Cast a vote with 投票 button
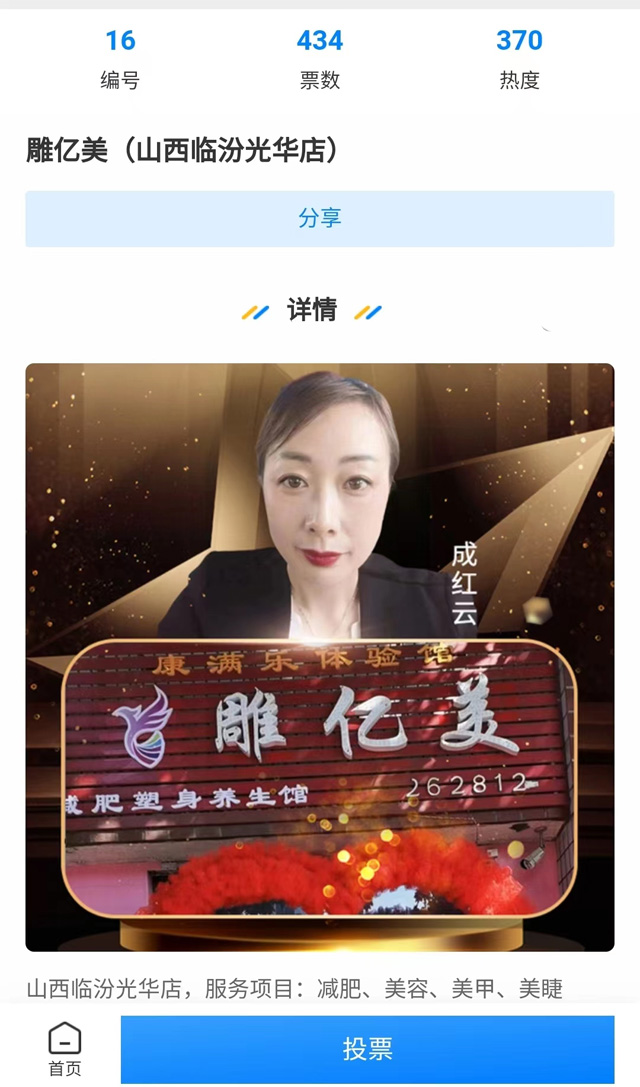This screenshot has height=1087, width=640. [x=367, y=1048]
